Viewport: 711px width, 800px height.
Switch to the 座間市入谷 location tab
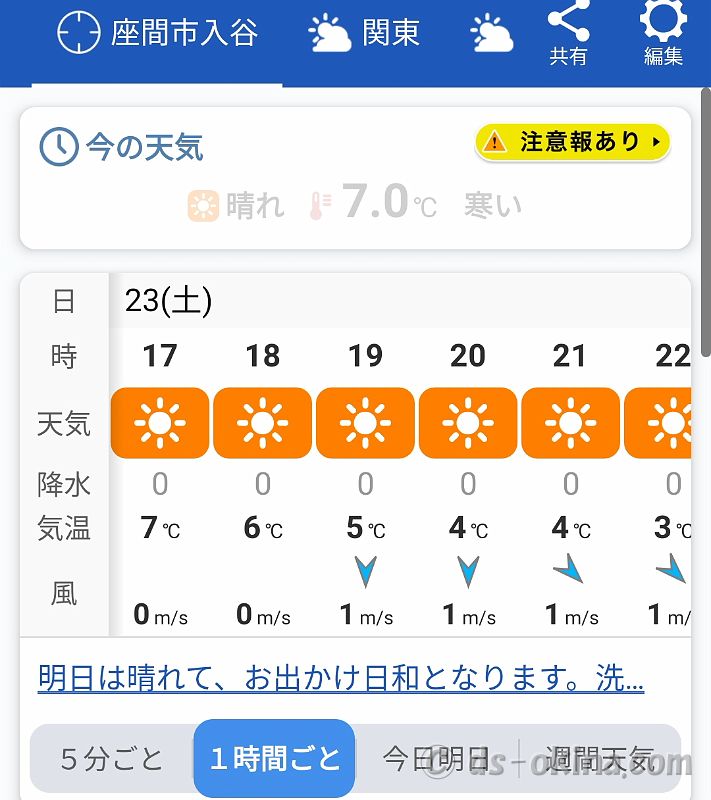[157, 34]
